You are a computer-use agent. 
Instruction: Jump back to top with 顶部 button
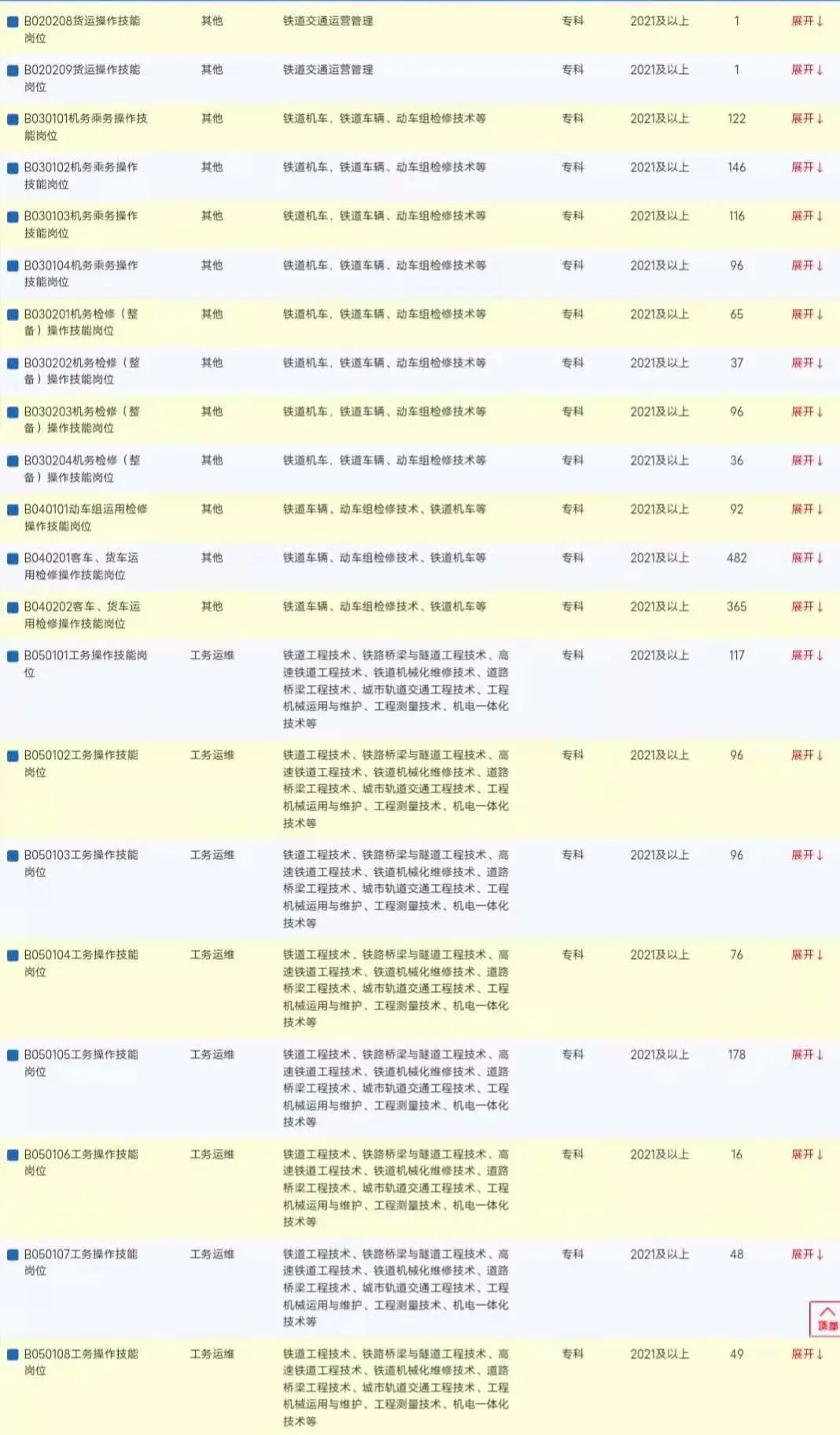[x=826, y=1319]
